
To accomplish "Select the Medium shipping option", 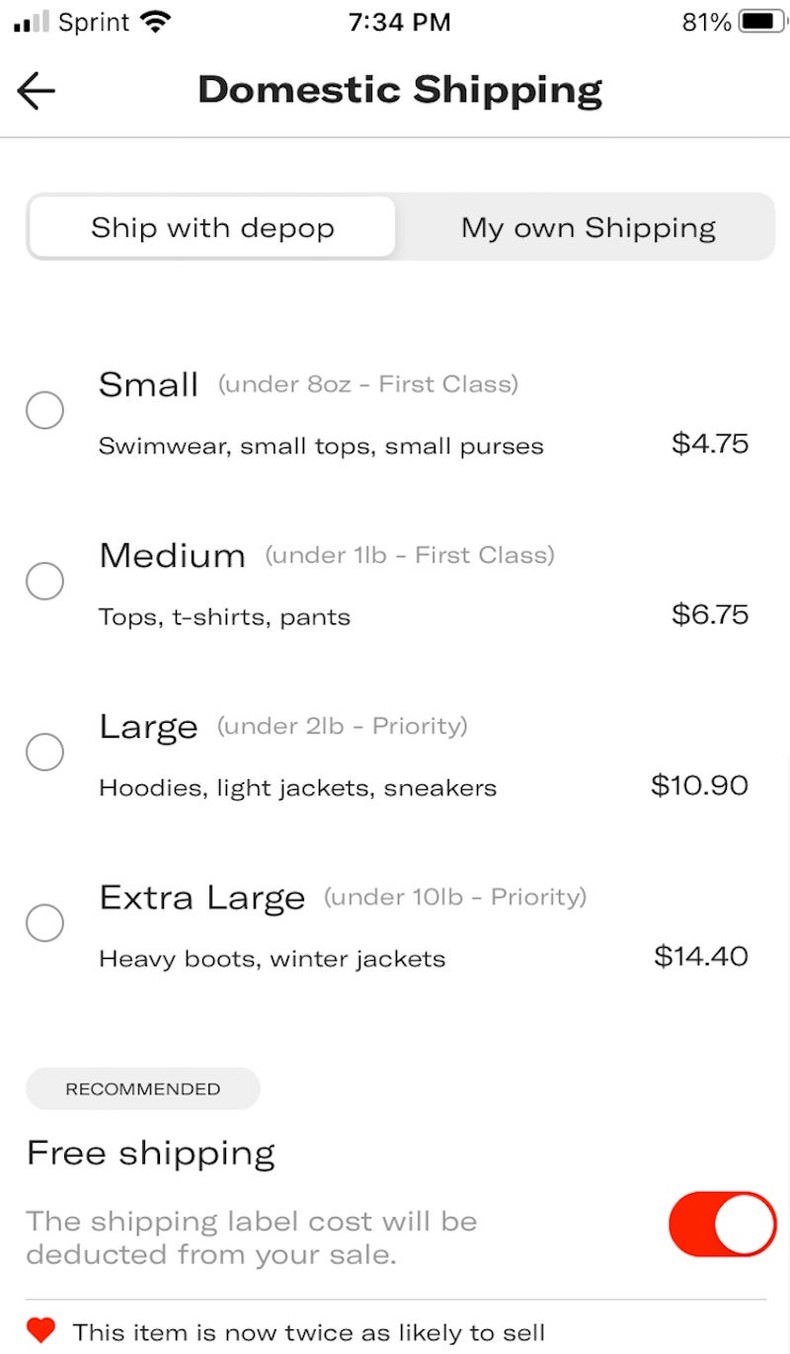I will coord(44,581).
